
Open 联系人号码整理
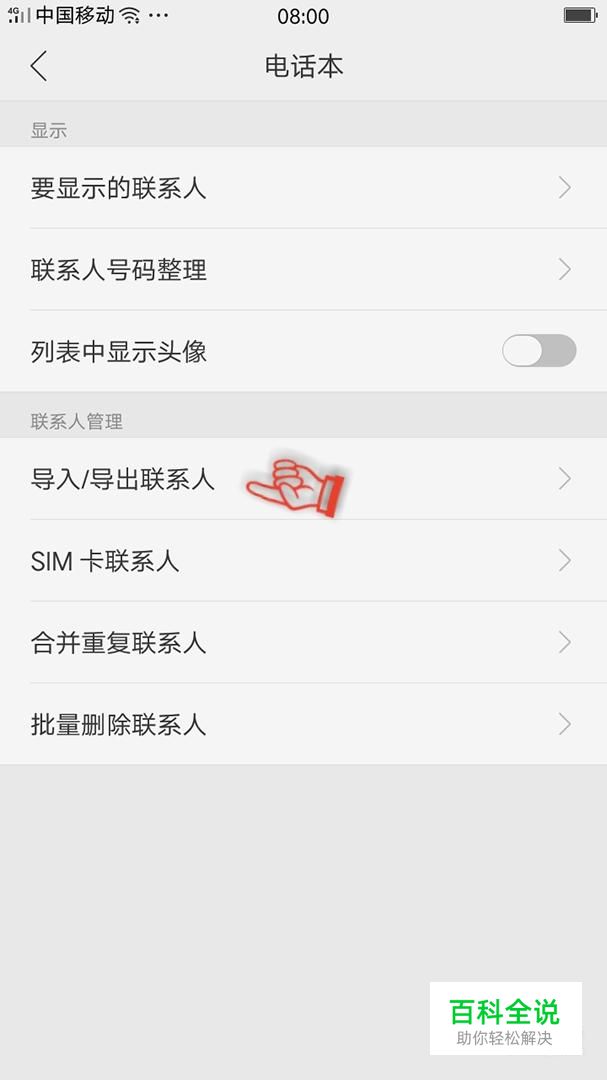[x=303, y=269]
